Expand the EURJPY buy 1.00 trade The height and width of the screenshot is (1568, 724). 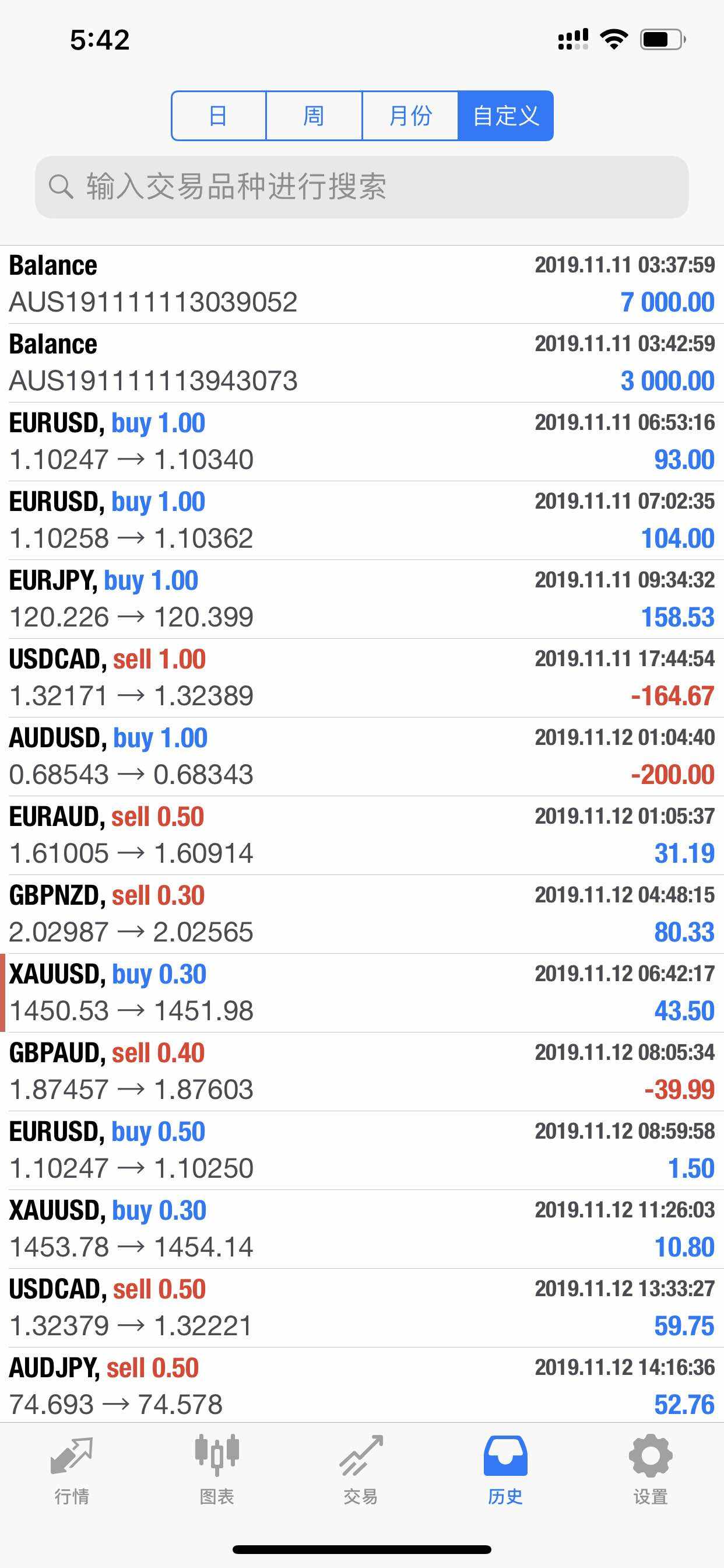(361, 599)
